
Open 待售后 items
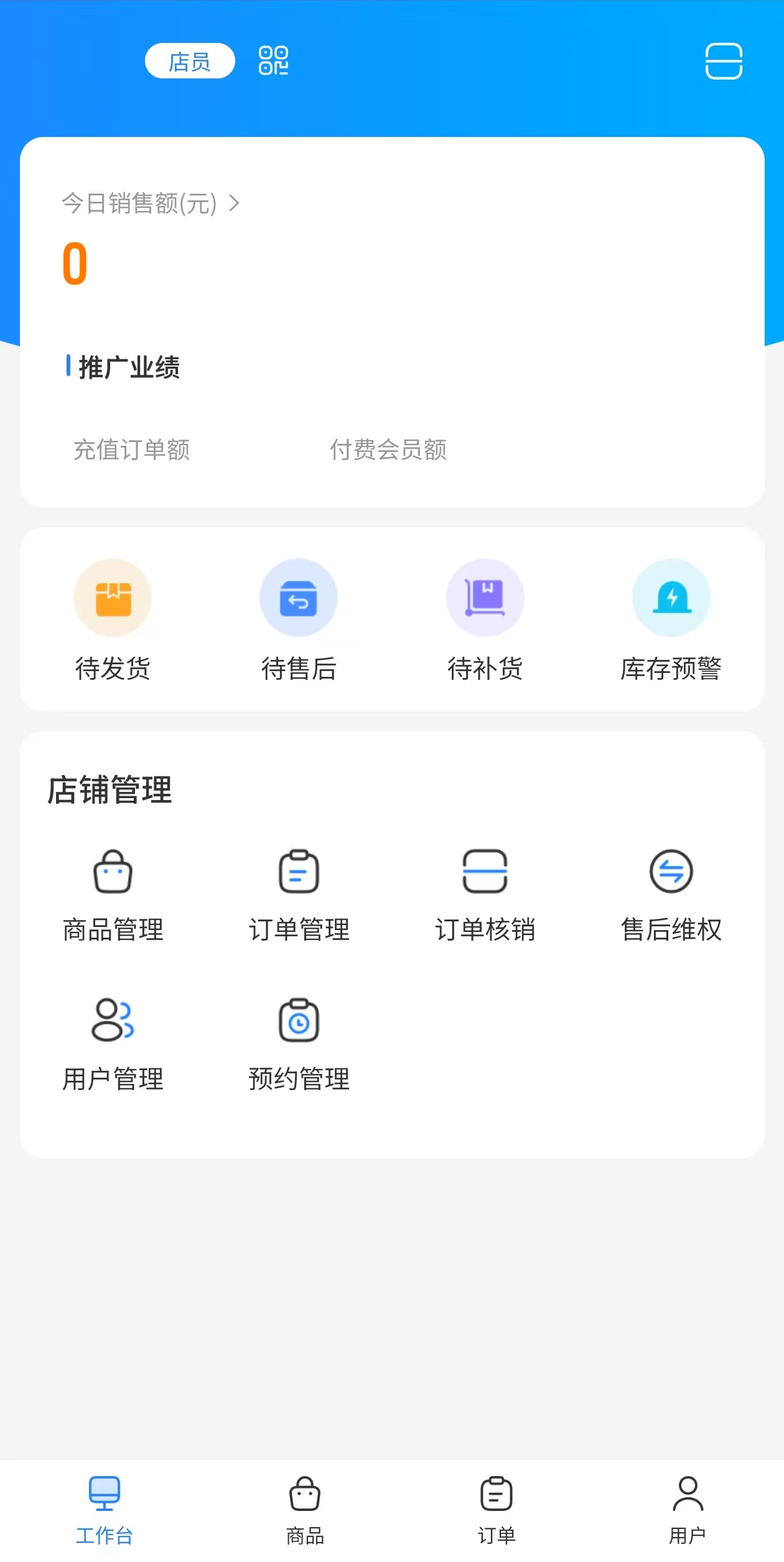pyautogui.click(x=299, y=620)
